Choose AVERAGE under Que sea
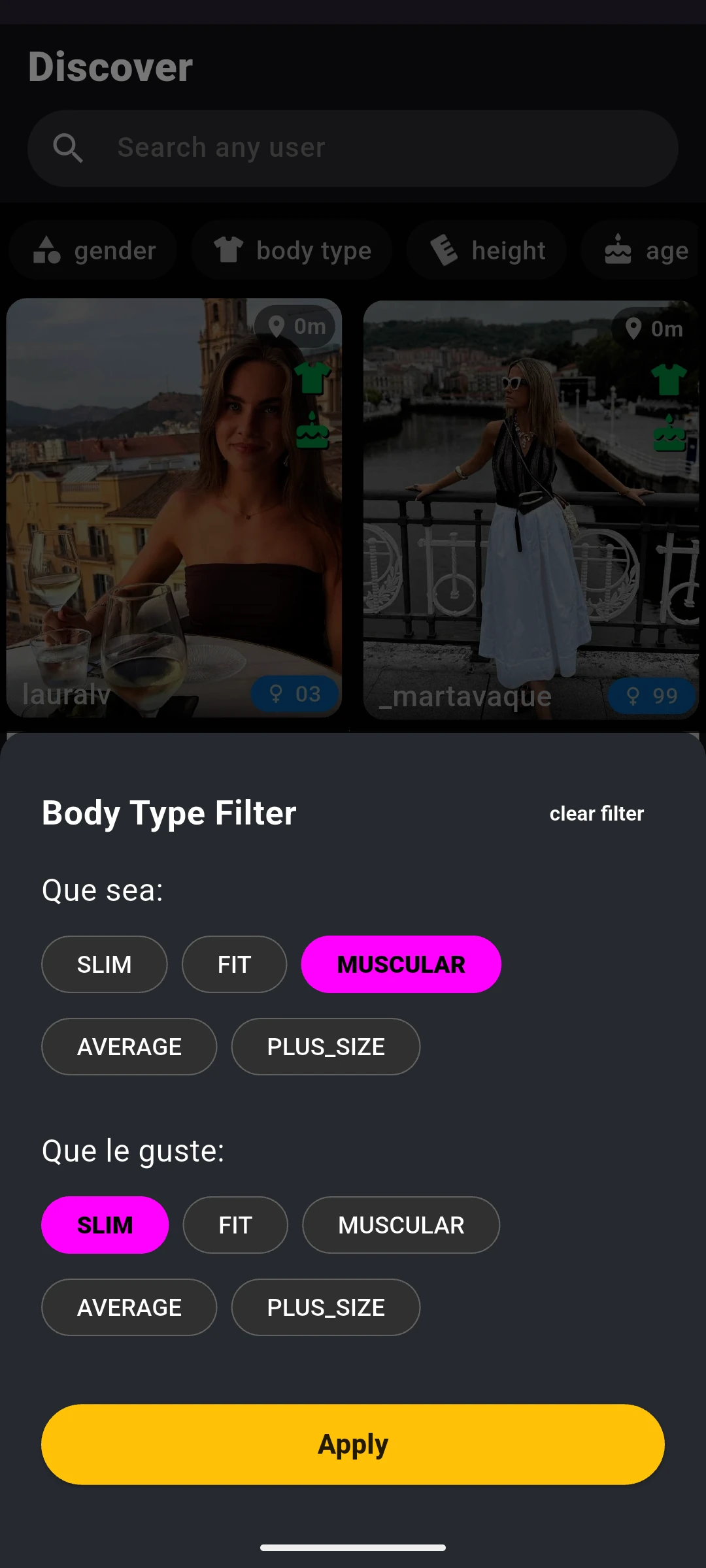 129,1047
